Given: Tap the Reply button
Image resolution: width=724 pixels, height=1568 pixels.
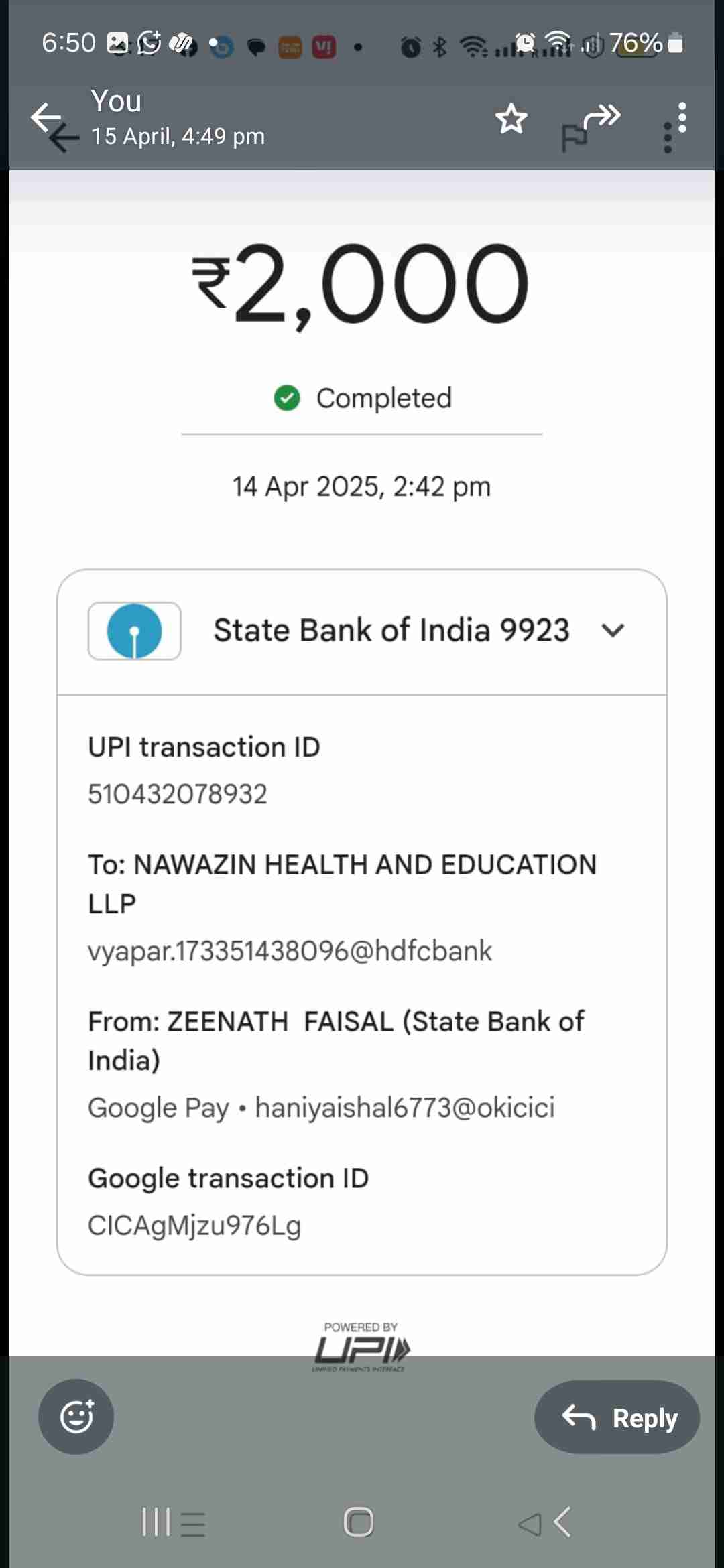Looking at the screenshot, I should click(617, 1417).
